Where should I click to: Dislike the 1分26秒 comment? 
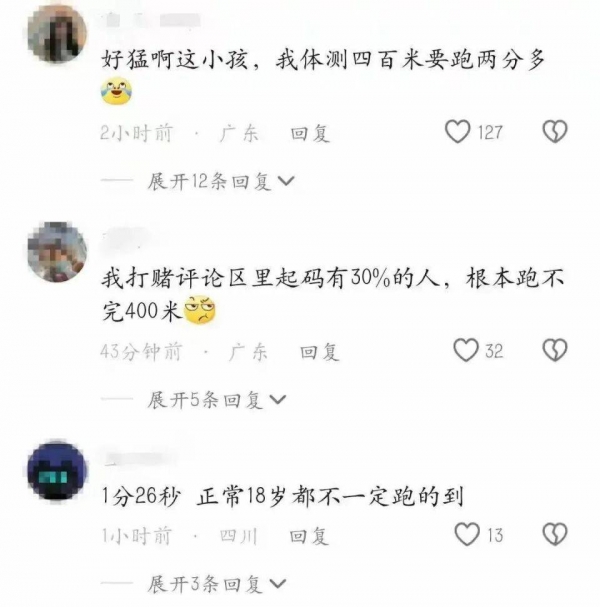click(x=554, y=535)
